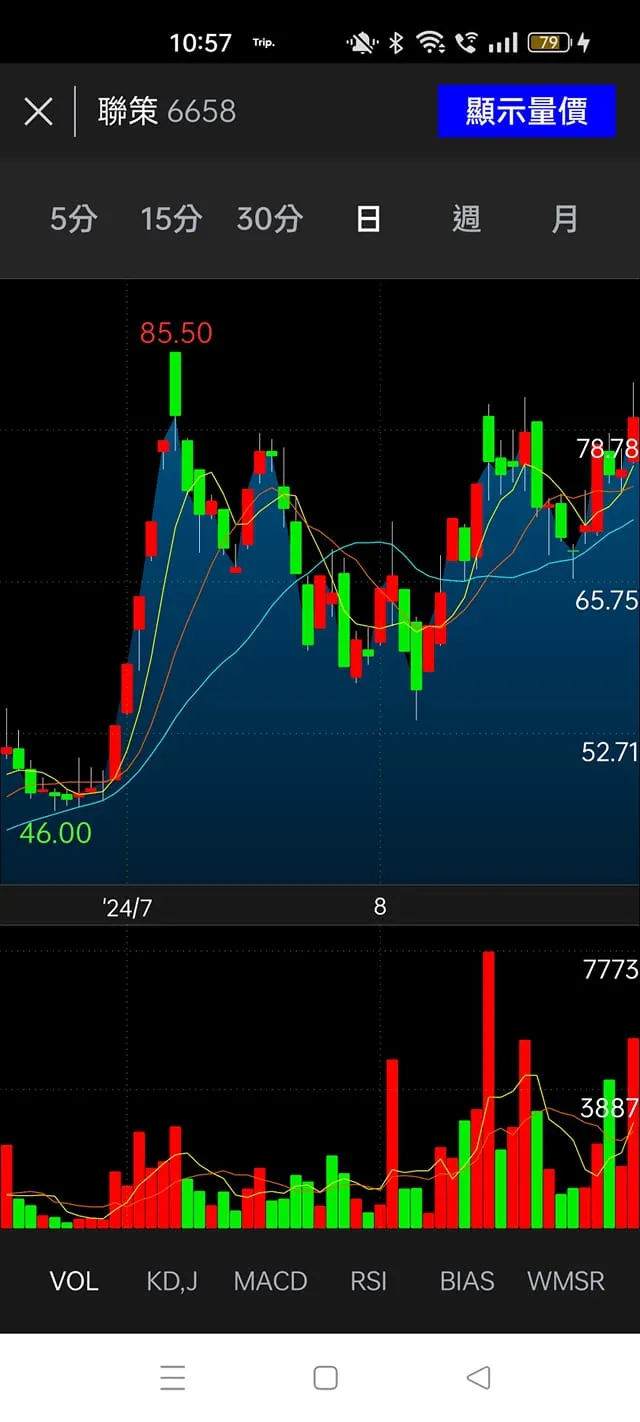Screen dimensions: 640x1422
Task: Open the 月 monthly chart
Action: (565, 219)
